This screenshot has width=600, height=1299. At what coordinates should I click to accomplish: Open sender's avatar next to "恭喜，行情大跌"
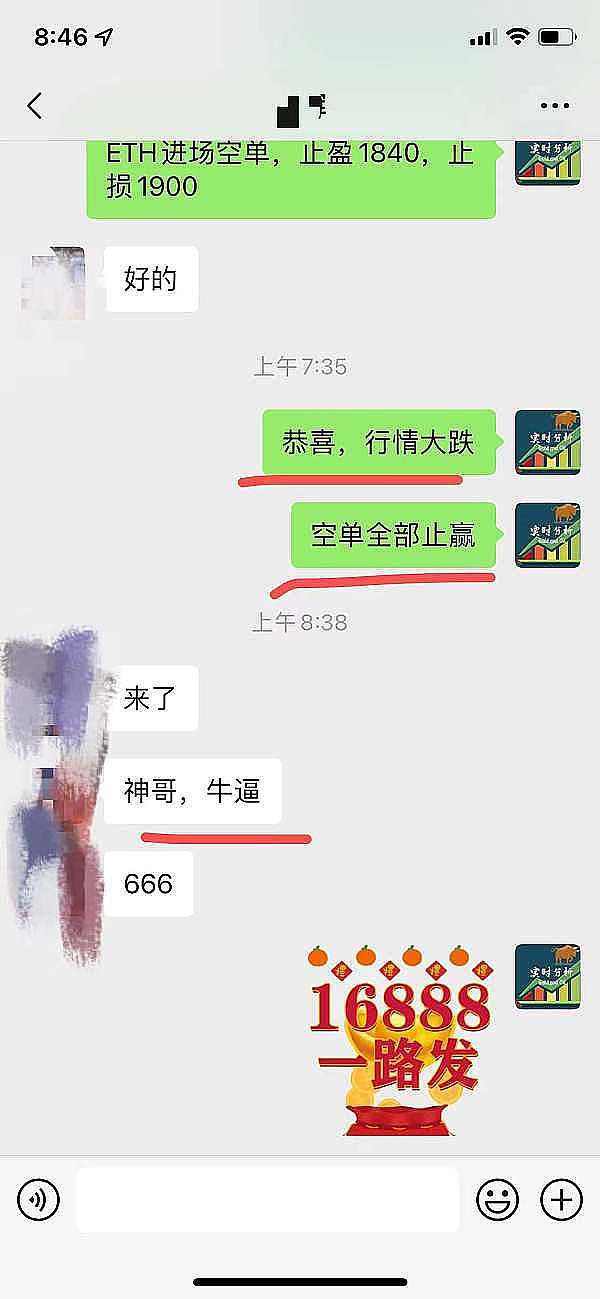[547, 442]
